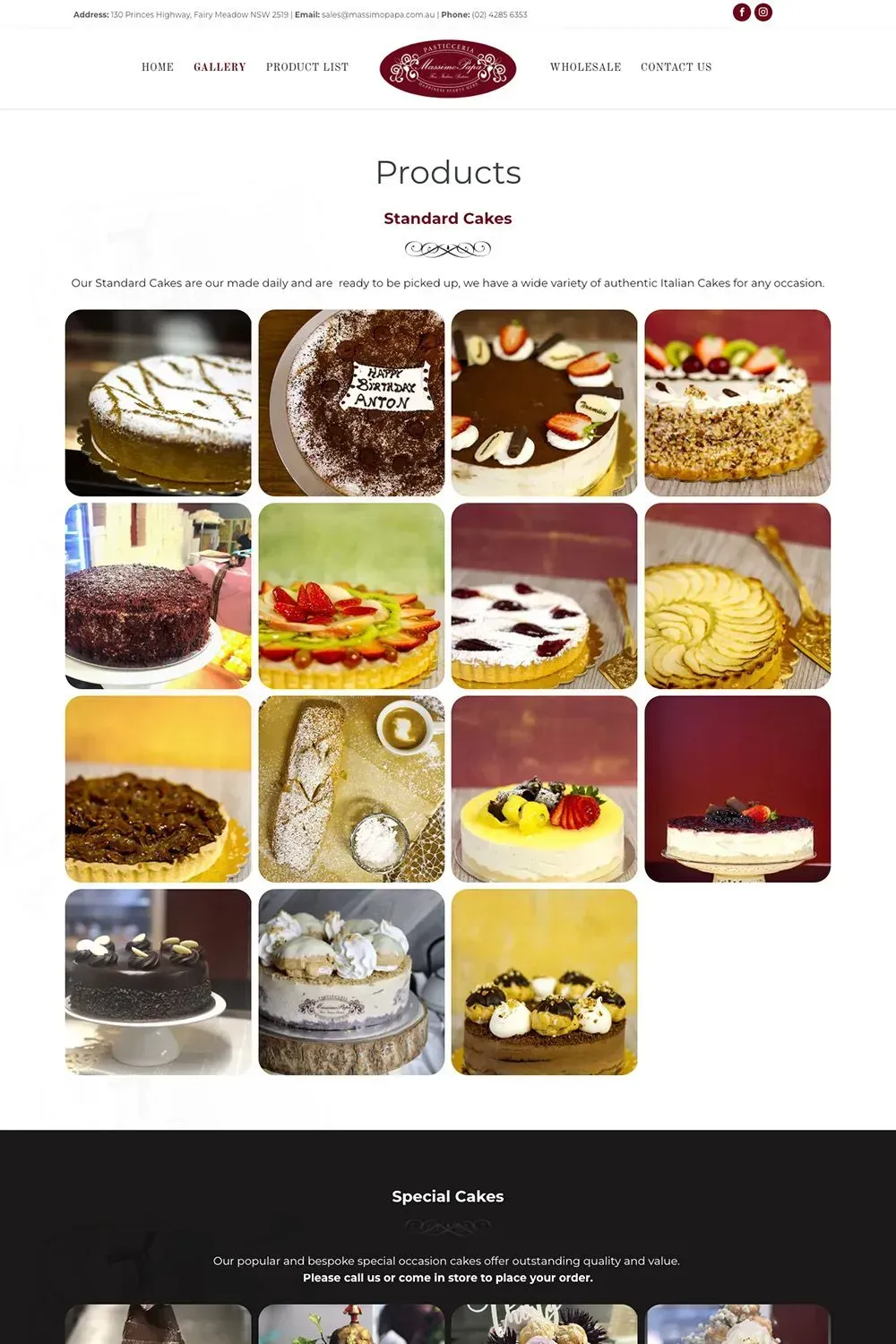Open the lemon mousse cake photo
Screen dimensions: 896x1344
545,789
